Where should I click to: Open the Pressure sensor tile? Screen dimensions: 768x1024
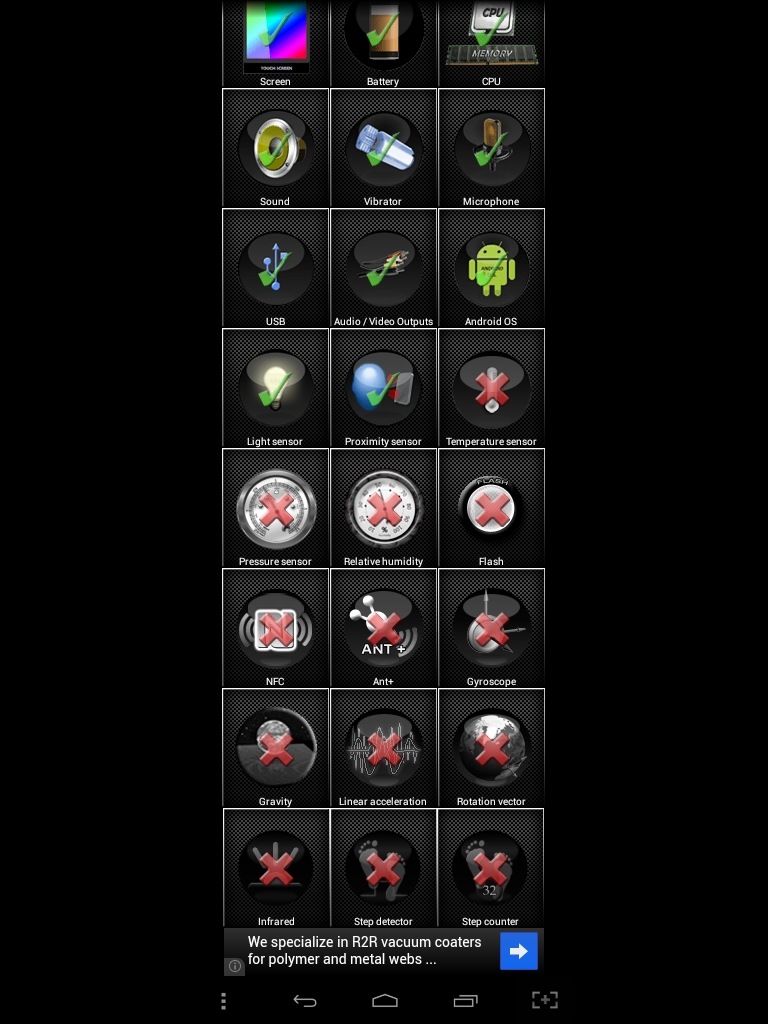pos(275,508)
